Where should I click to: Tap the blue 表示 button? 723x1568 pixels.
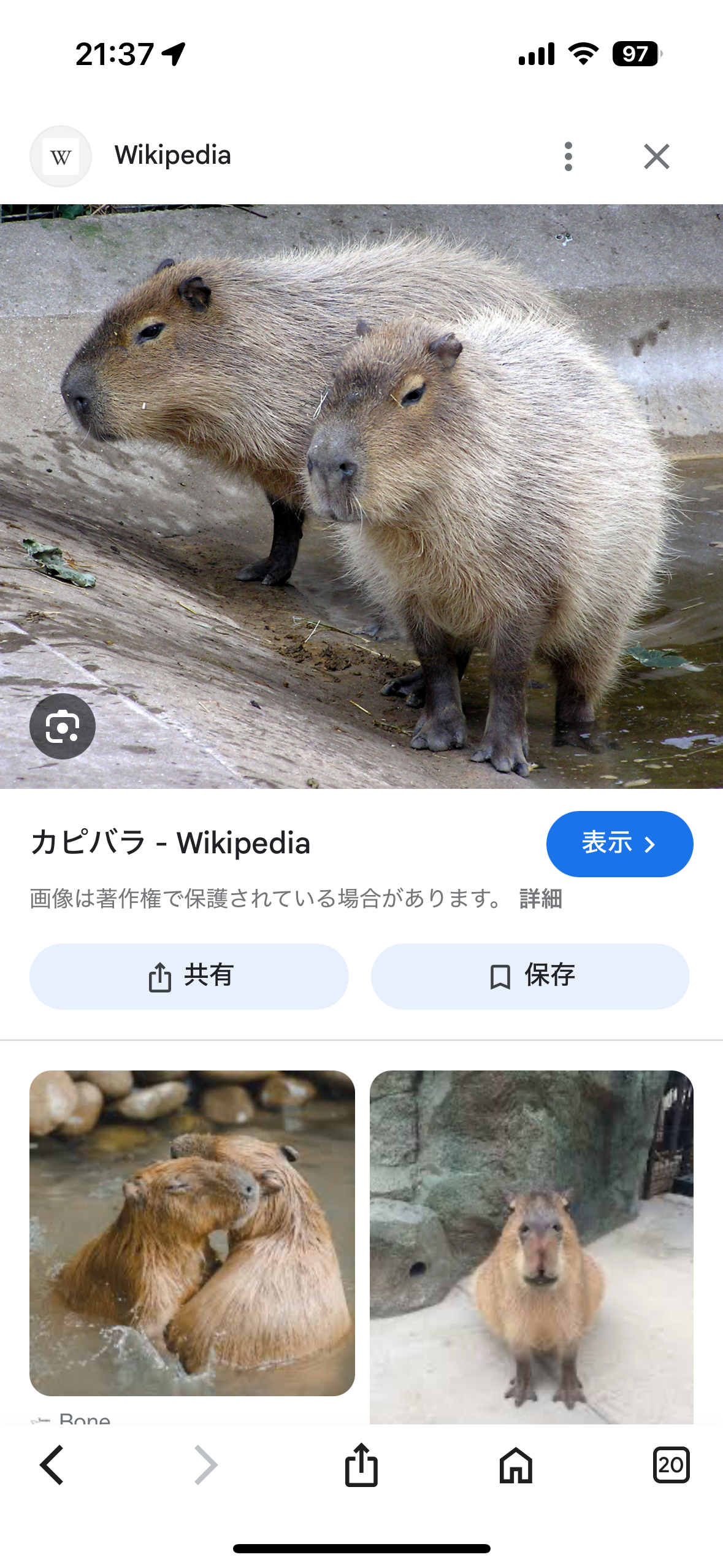point(619,844)
